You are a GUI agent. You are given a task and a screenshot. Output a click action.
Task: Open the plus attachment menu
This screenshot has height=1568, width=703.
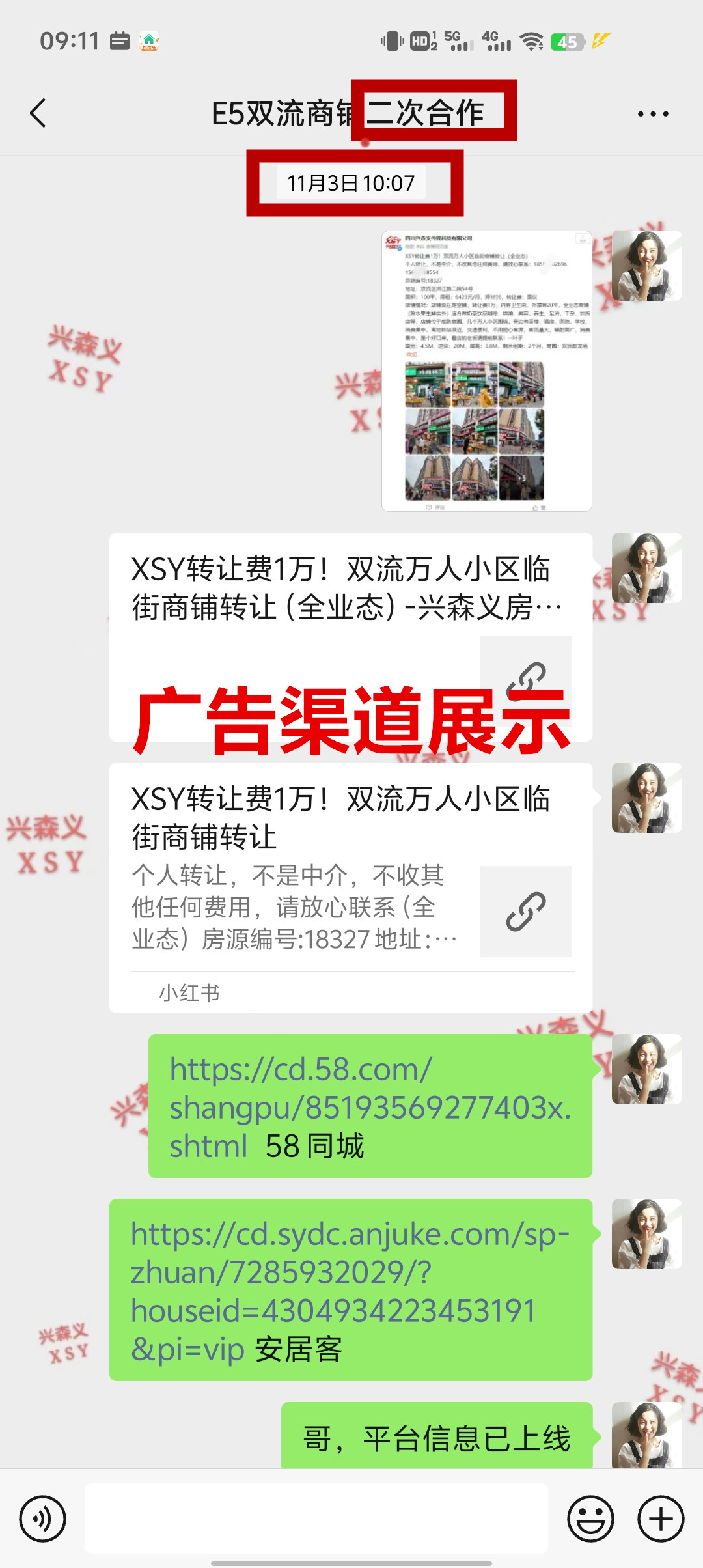(661, 1519)
